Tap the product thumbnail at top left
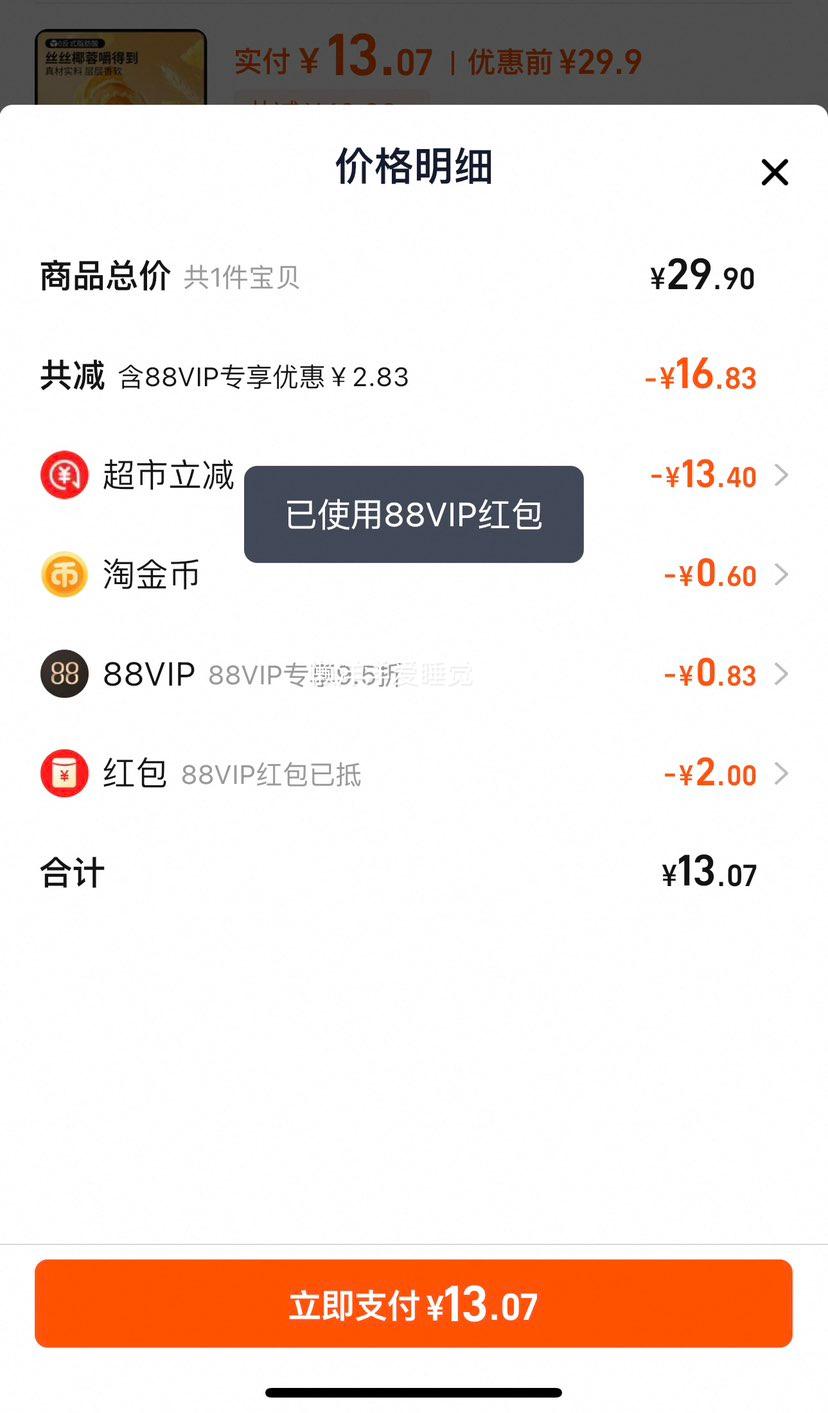The width and height of the screenshot is (828, 1413). [120, 60]
